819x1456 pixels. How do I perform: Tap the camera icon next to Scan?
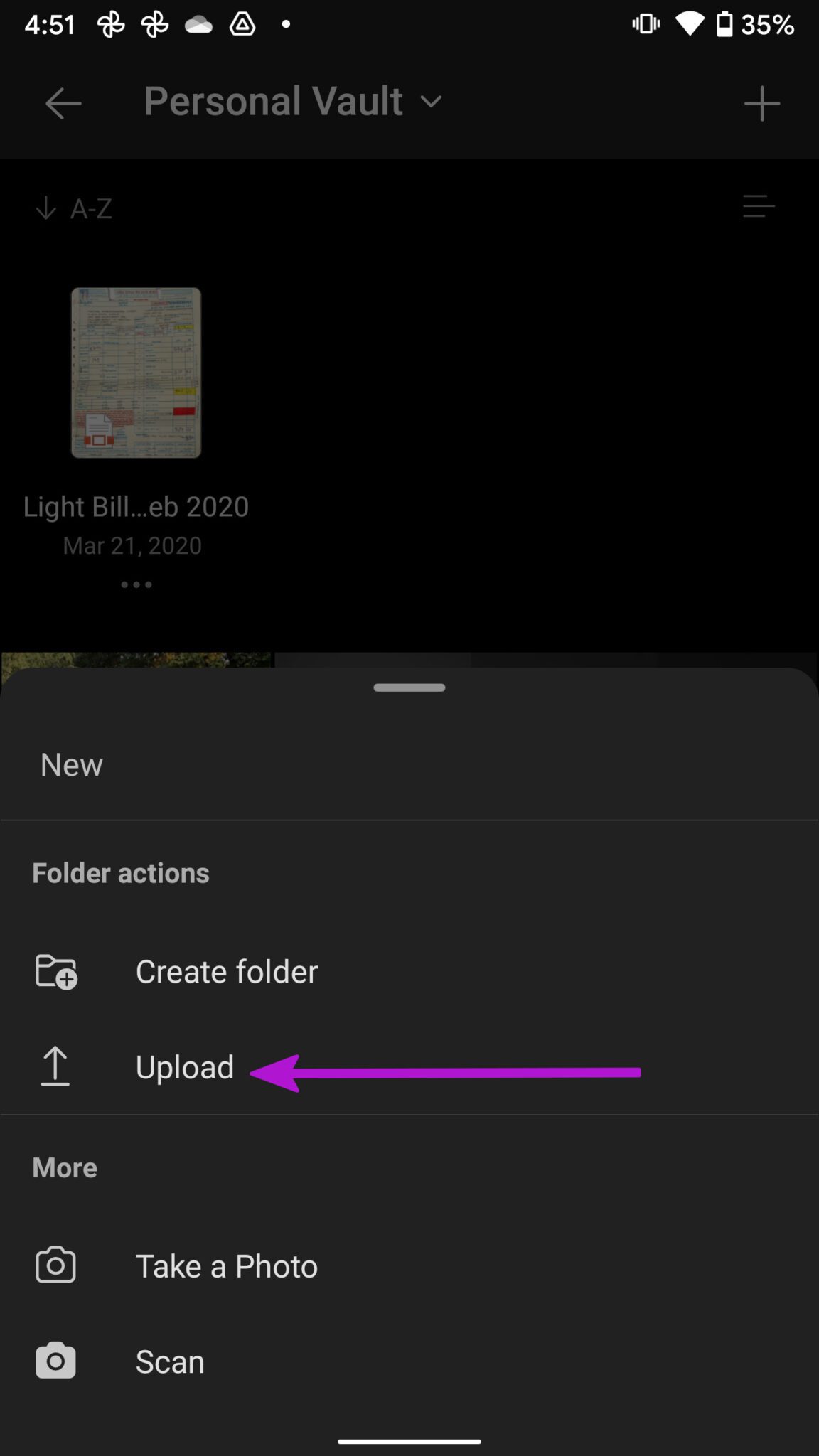click(55, 1361)
